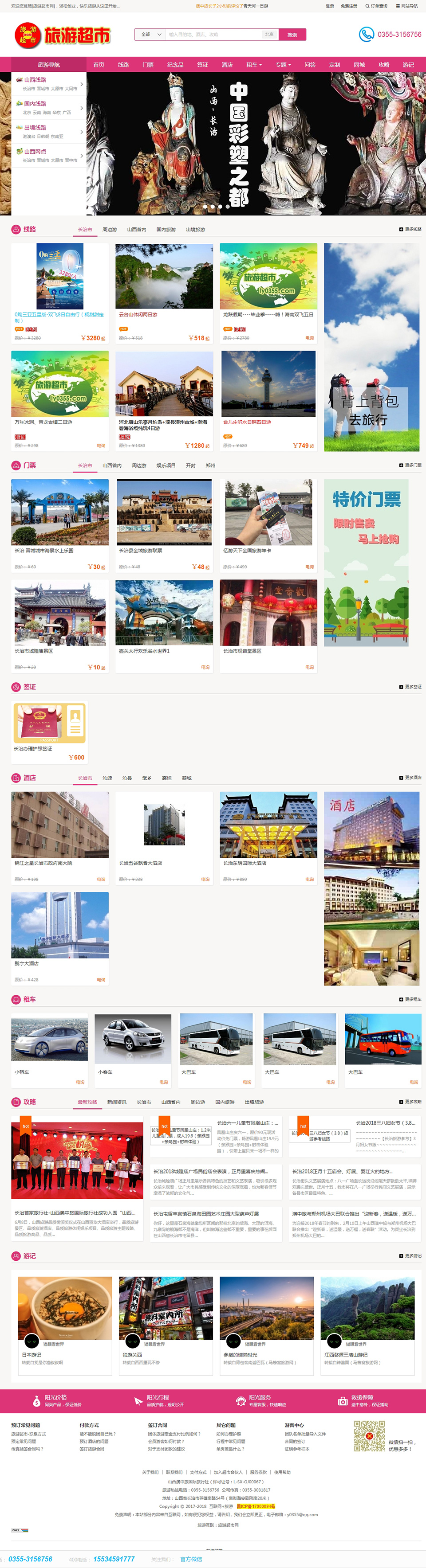Open the 登录 login link
The image size is (426, 1568).
[x=330, y=6]
